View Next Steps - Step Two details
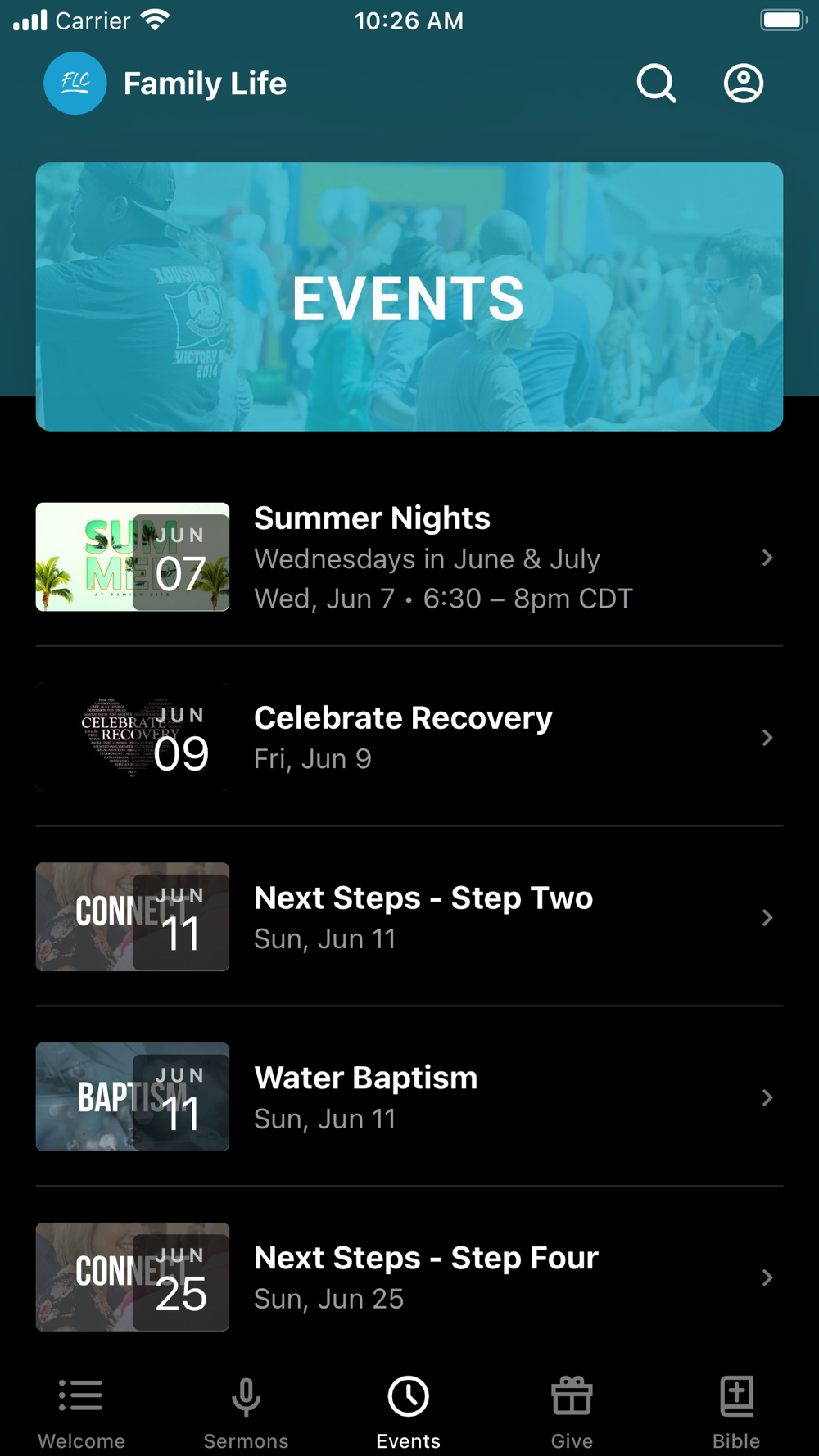Screen dimensions: 819x1456 [409, 917]
